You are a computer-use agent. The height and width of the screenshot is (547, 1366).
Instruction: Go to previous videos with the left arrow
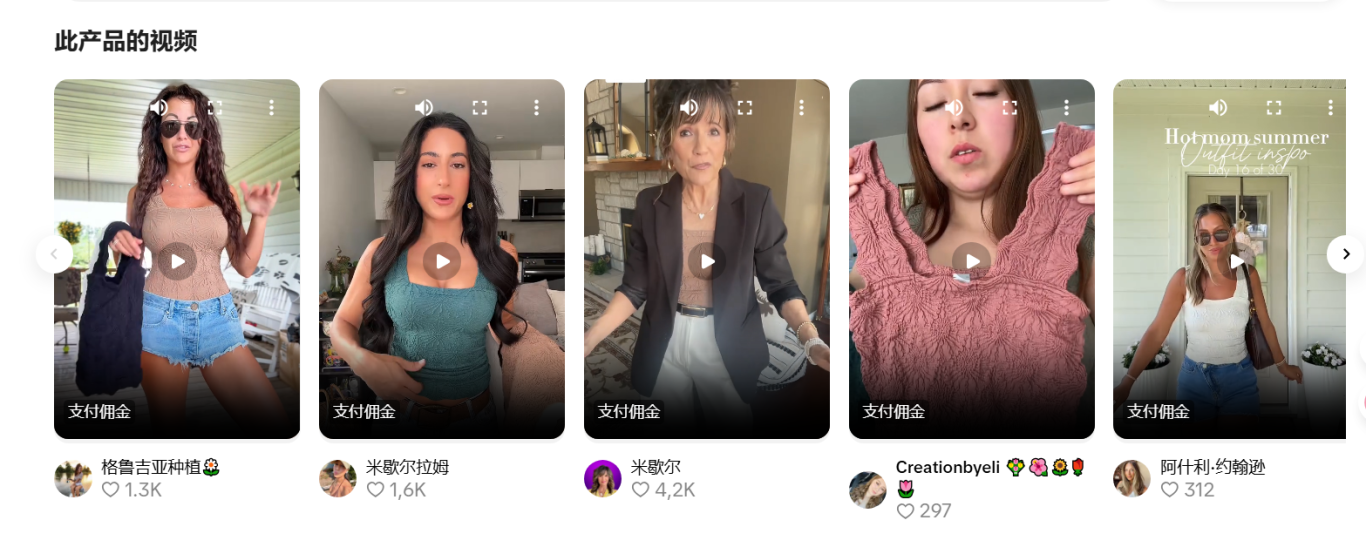coord(54,254)
